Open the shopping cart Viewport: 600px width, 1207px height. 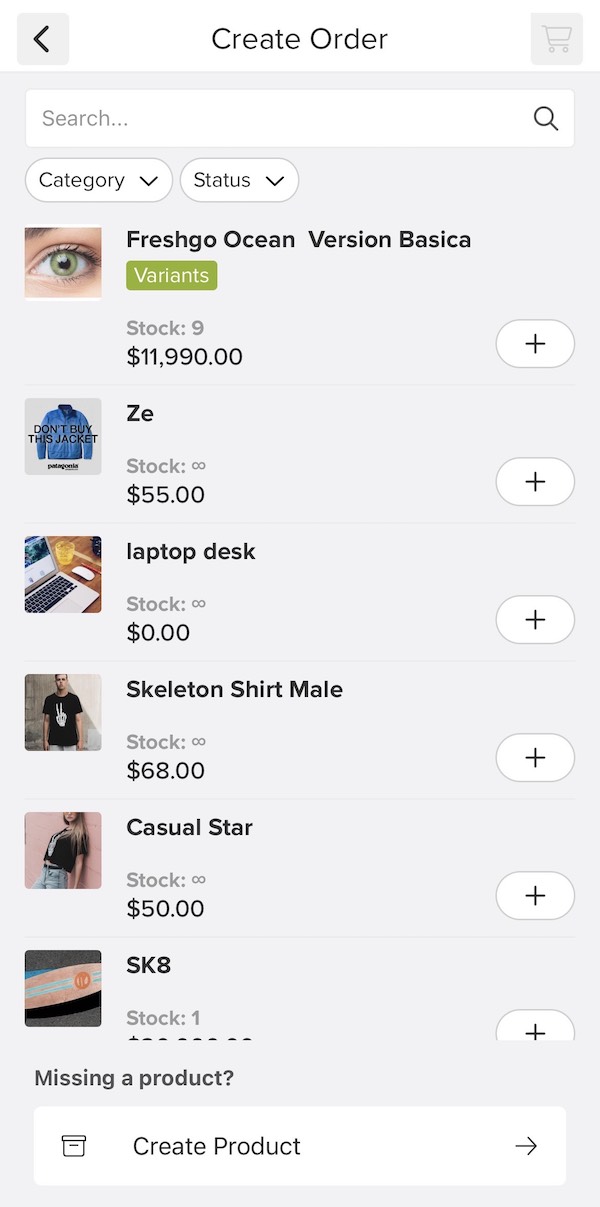click(x=556, y=39)
